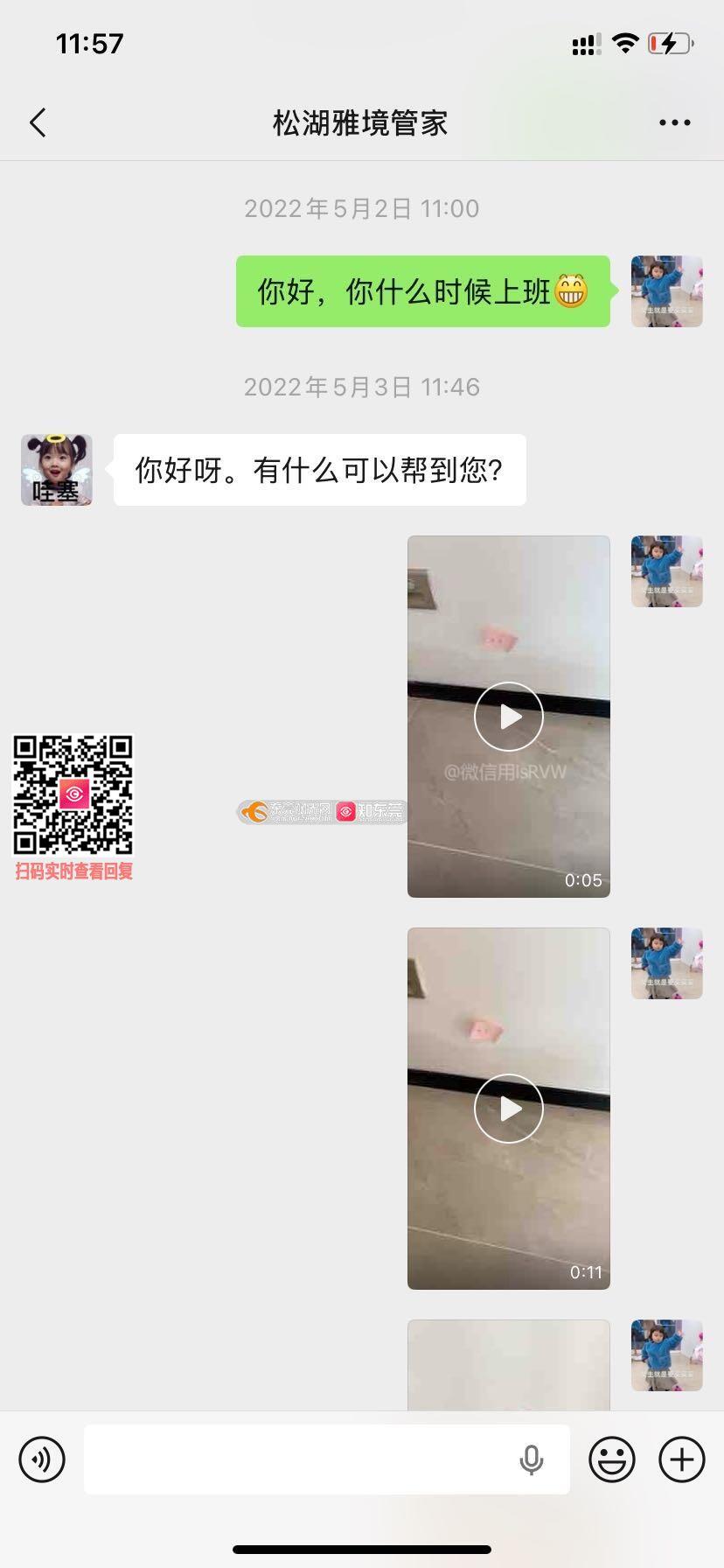
Task: View the 哇塞 contact's avatar profile
Action: [57, 470]
